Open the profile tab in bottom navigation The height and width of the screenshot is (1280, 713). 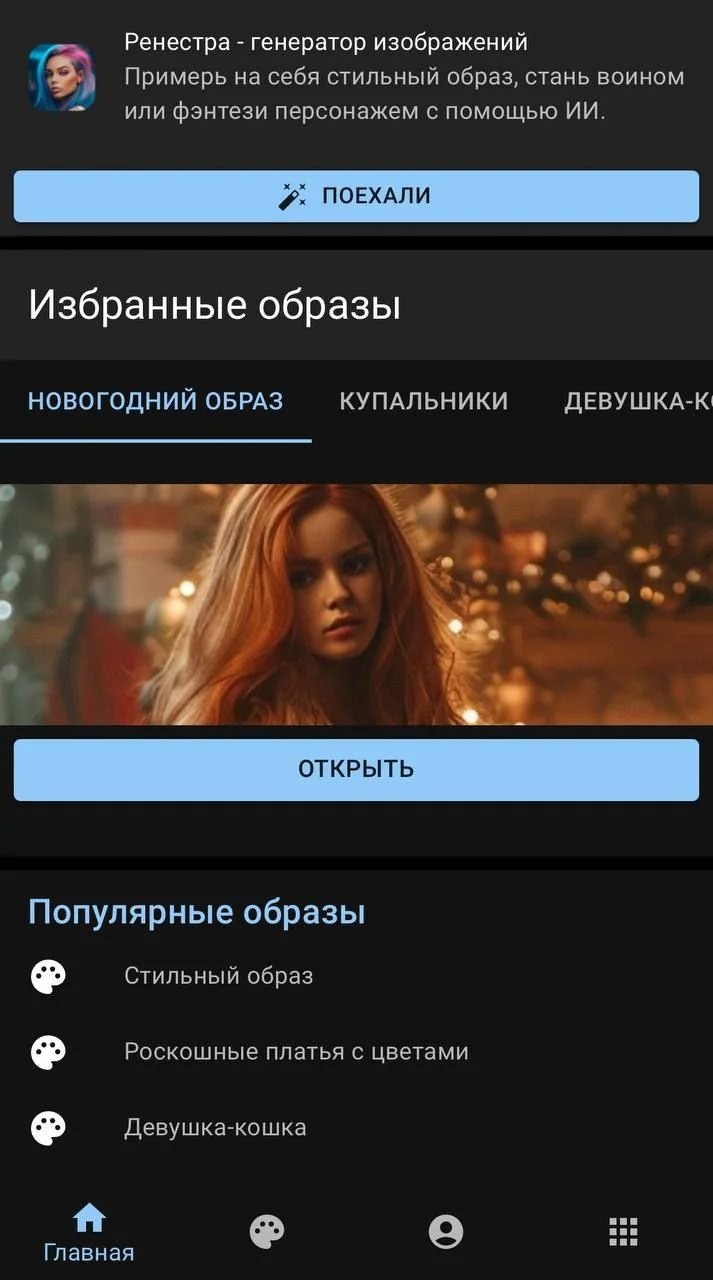pos(446,1232)
